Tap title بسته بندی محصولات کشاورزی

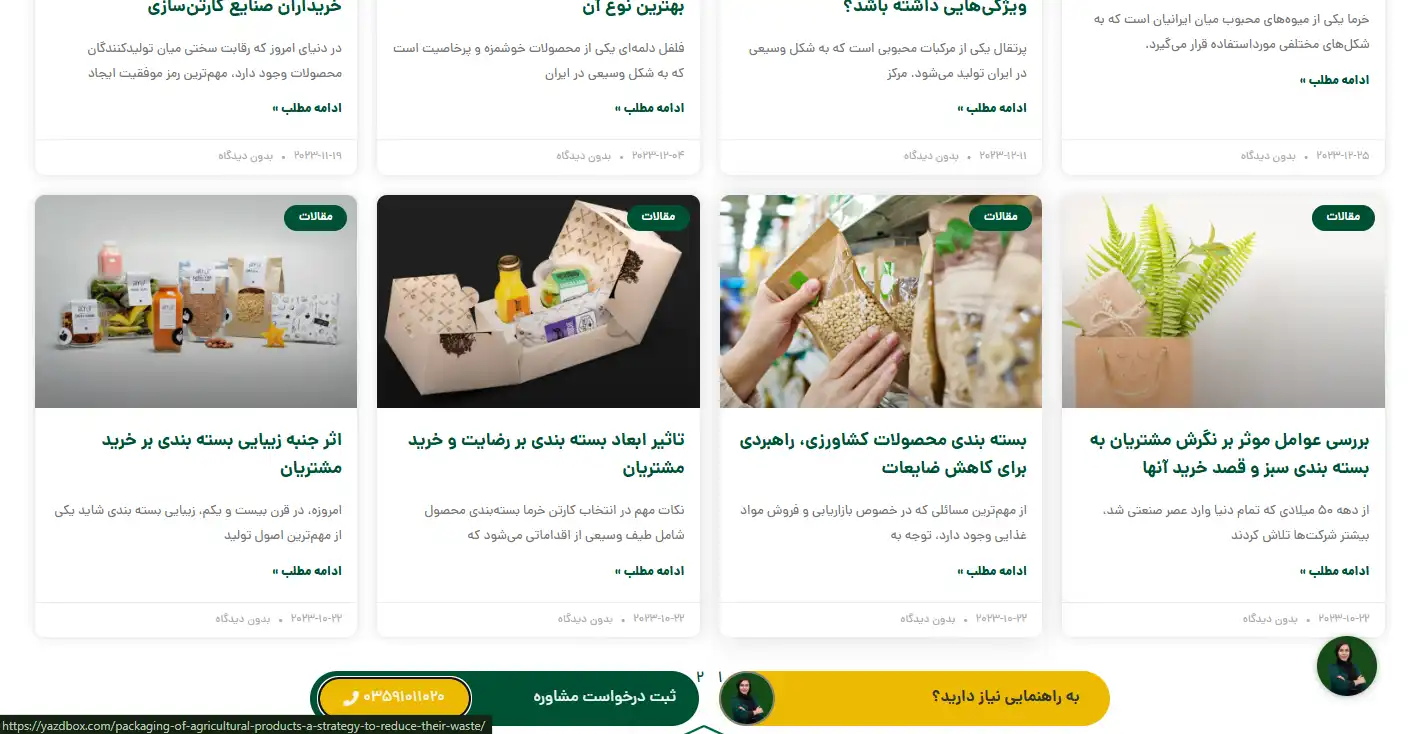tap(883, 453)
